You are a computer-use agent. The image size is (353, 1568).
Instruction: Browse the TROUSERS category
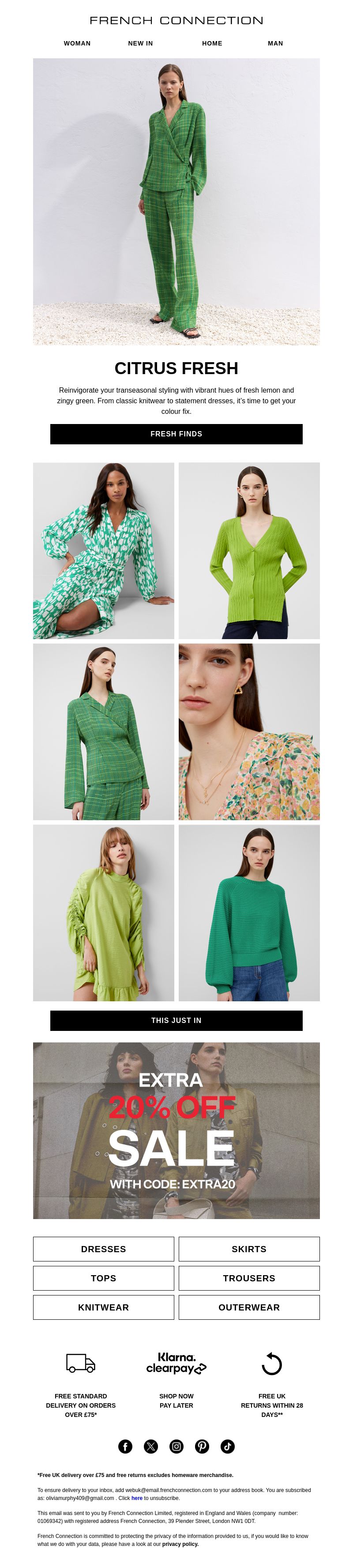[x=249, y=1278]
